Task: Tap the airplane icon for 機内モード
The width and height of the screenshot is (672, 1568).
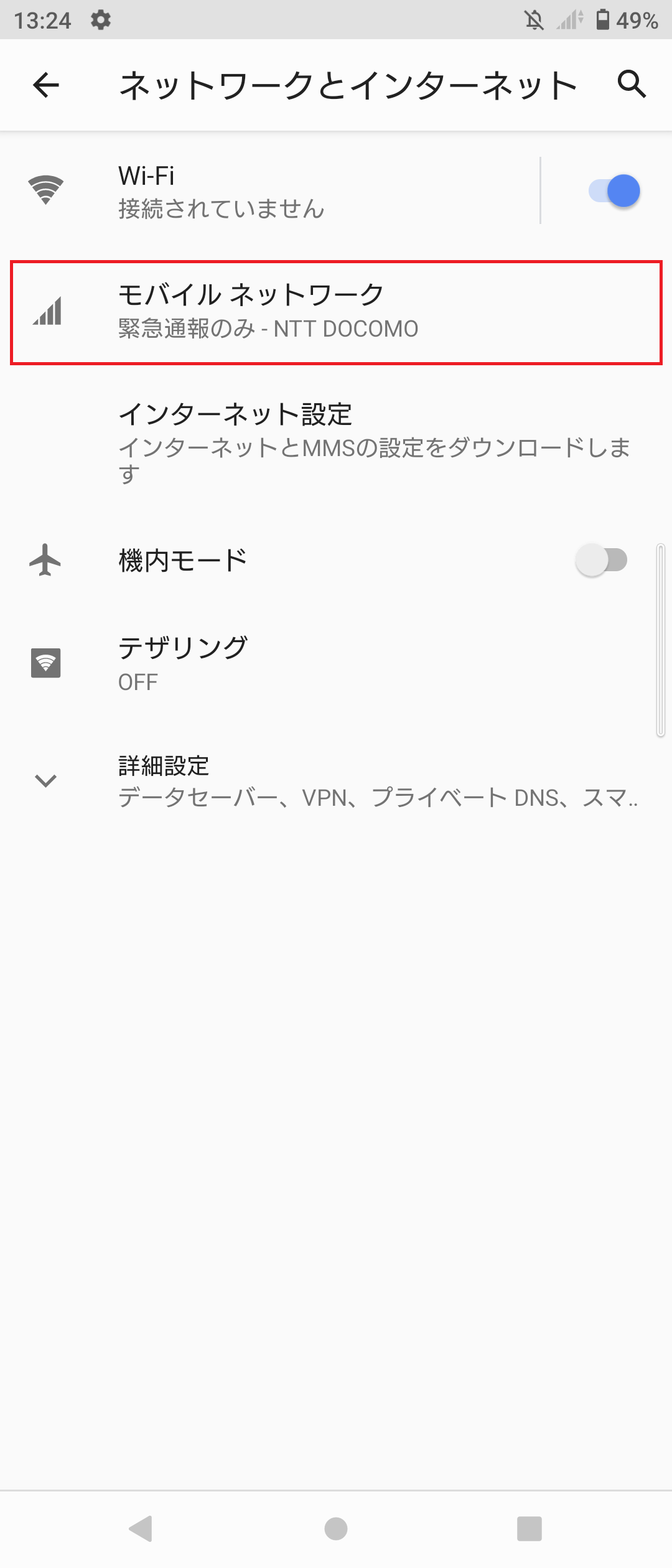Action: coord(45,559)
